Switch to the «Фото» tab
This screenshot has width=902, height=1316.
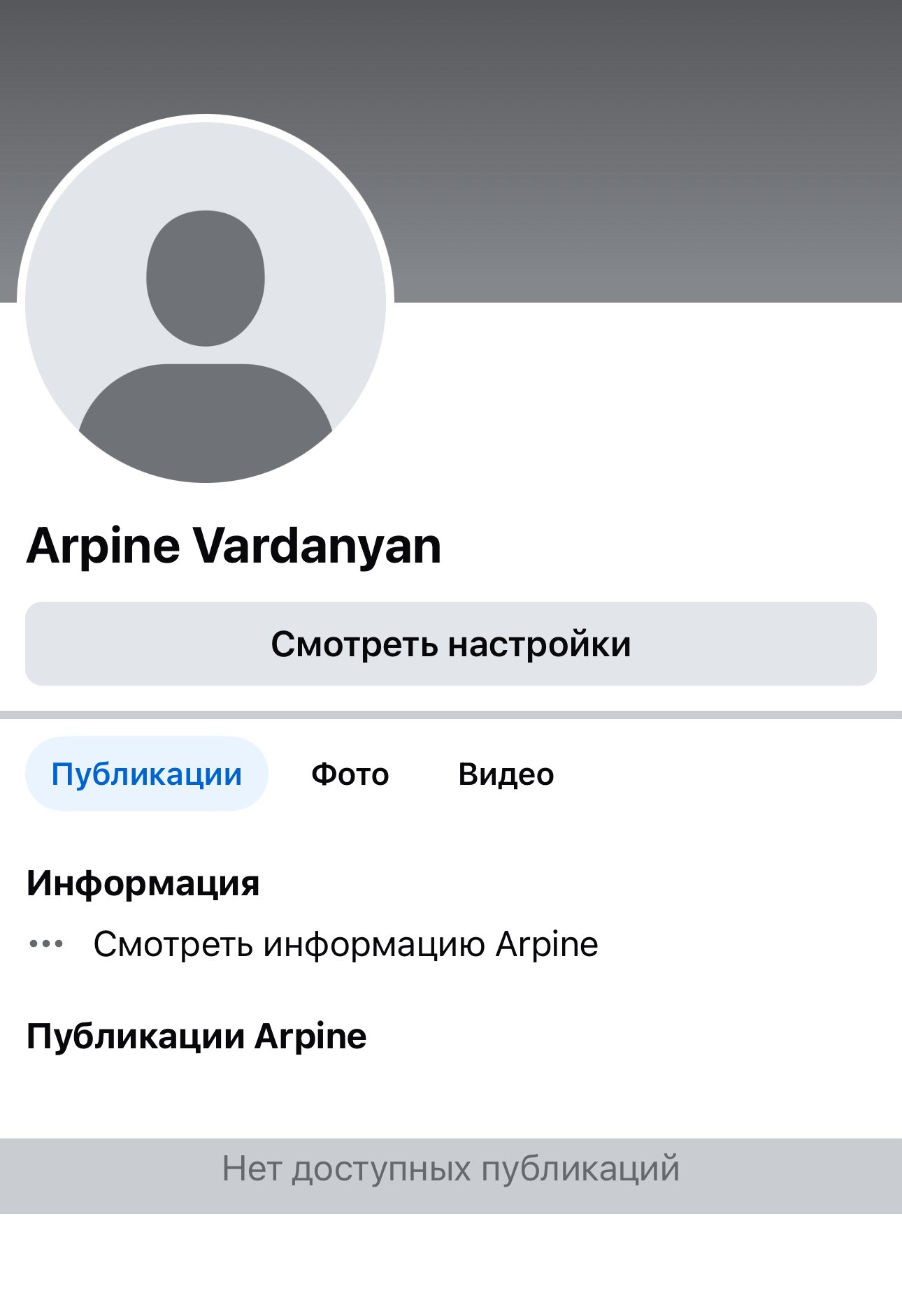point(350,774)
